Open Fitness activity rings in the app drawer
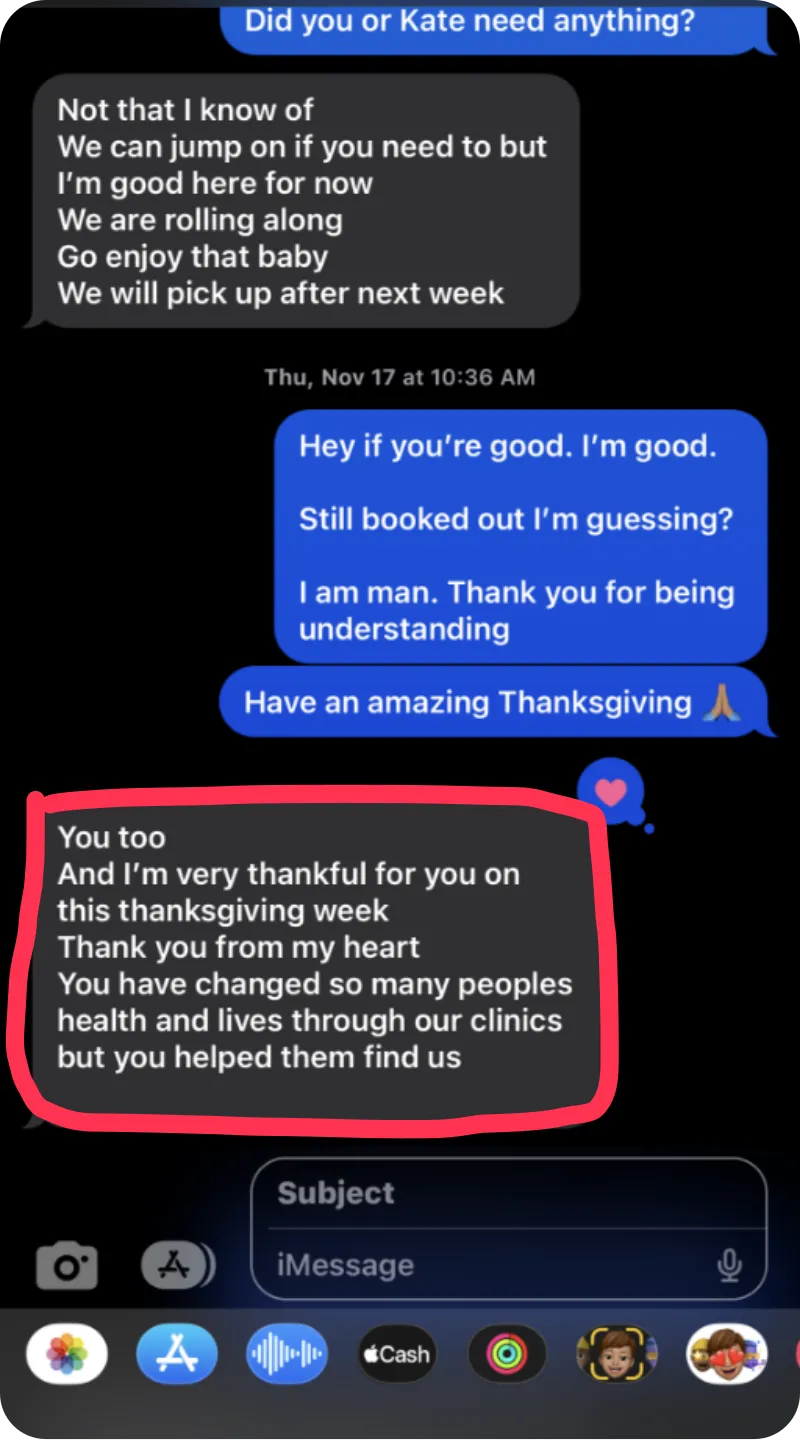Screen dimensions: 800x1440 507,1354
